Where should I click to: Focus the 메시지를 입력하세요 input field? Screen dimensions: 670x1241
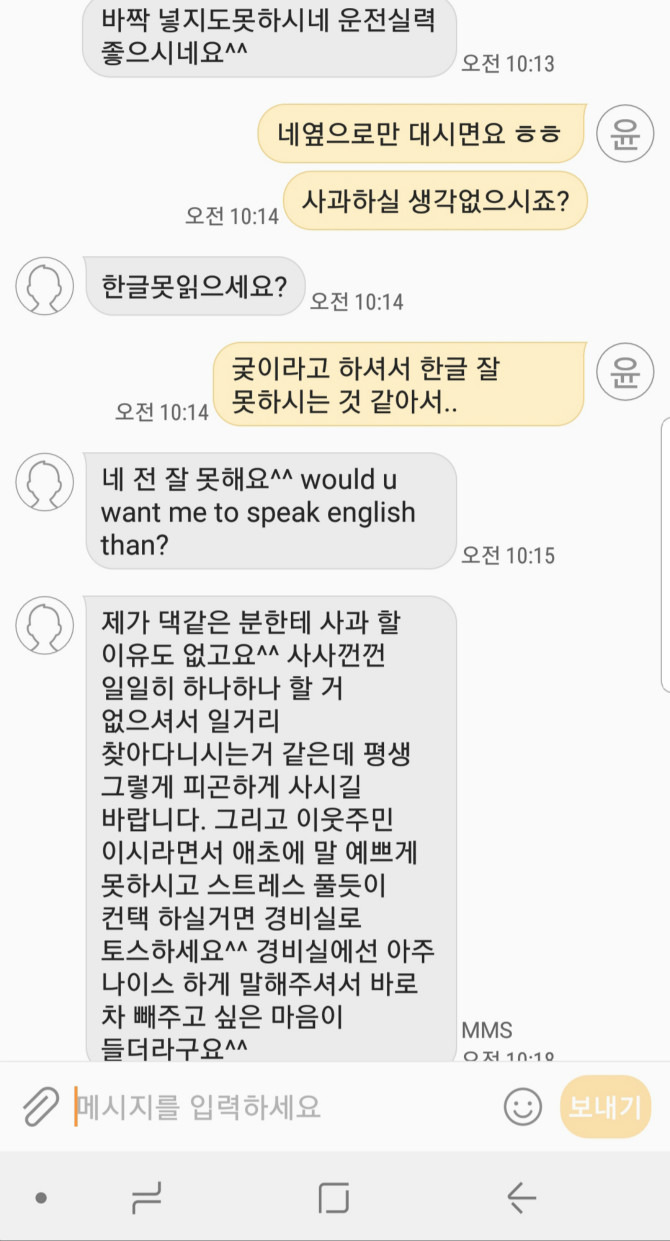(285, 1107)
